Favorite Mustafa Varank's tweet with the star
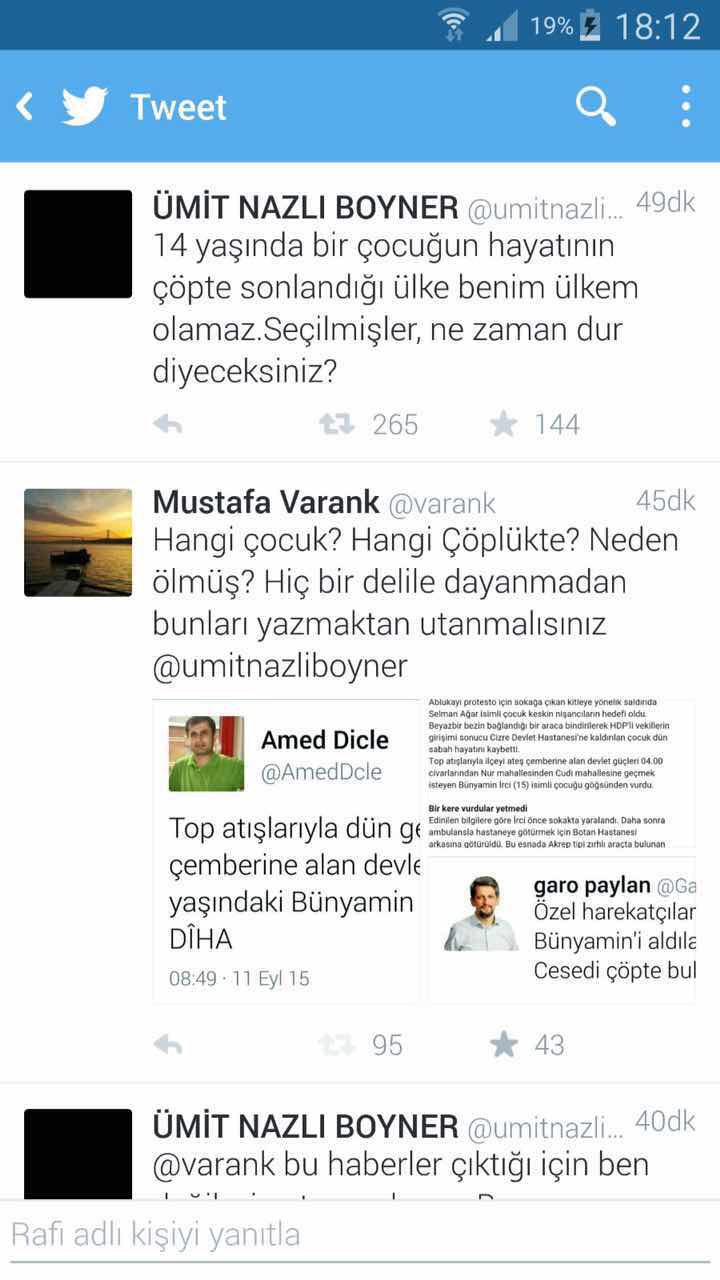 [x=505, y=1044]
